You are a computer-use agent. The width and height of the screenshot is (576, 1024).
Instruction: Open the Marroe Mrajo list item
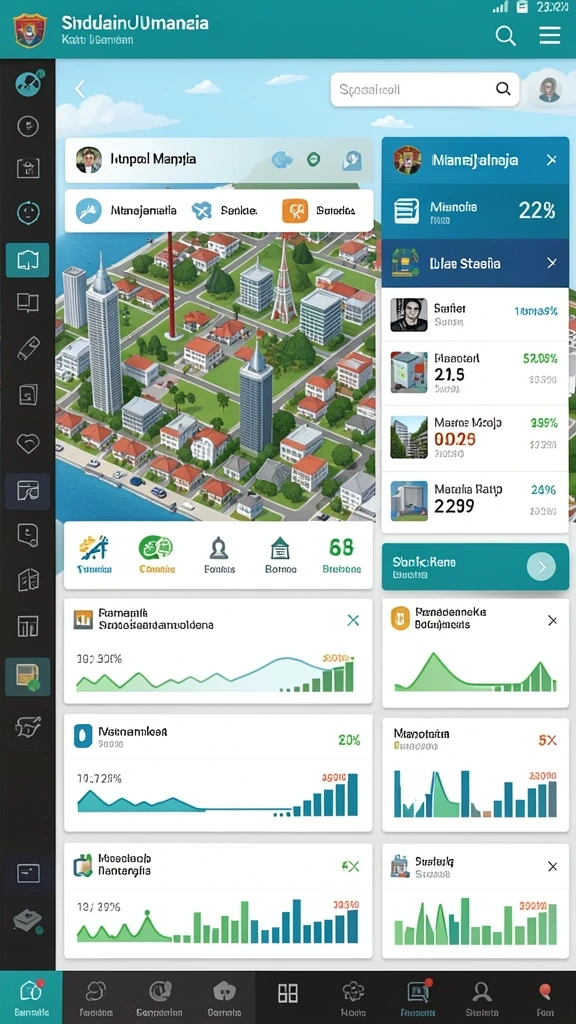click(x=475, y=437)
